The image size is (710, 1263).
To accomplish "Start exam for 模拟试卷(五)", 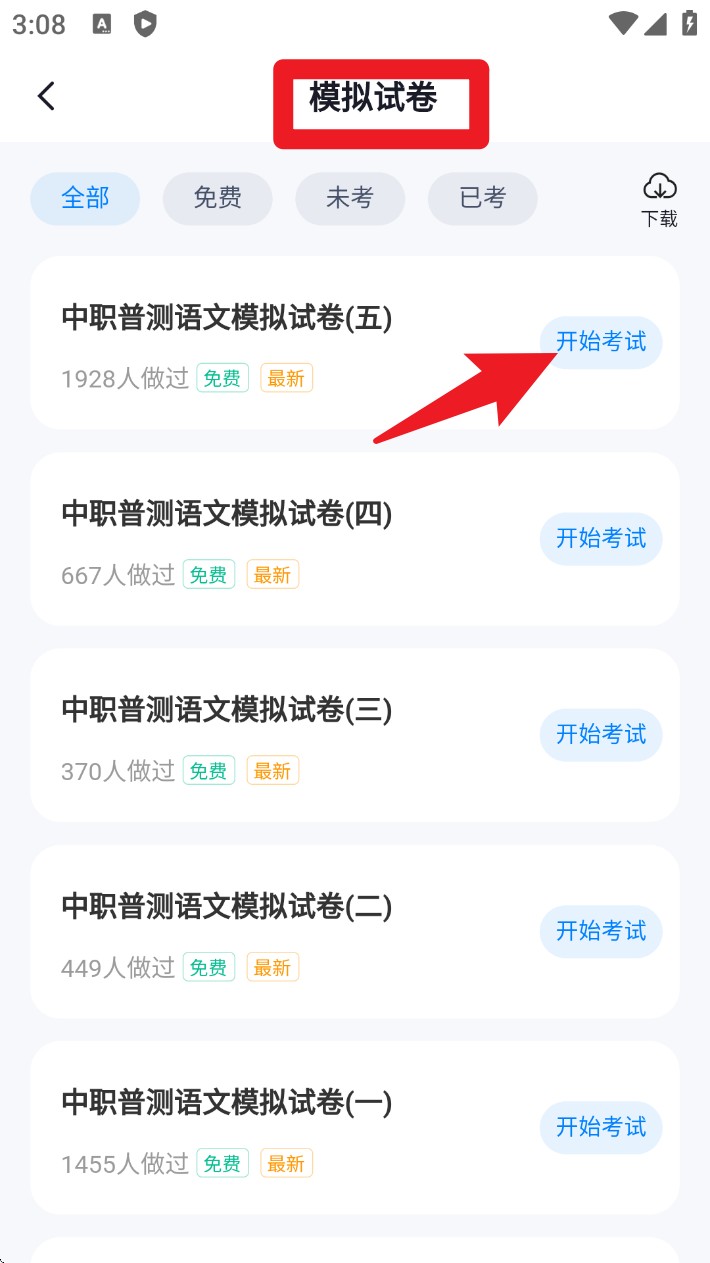I will pyautogui.click(x=601, y=342).
